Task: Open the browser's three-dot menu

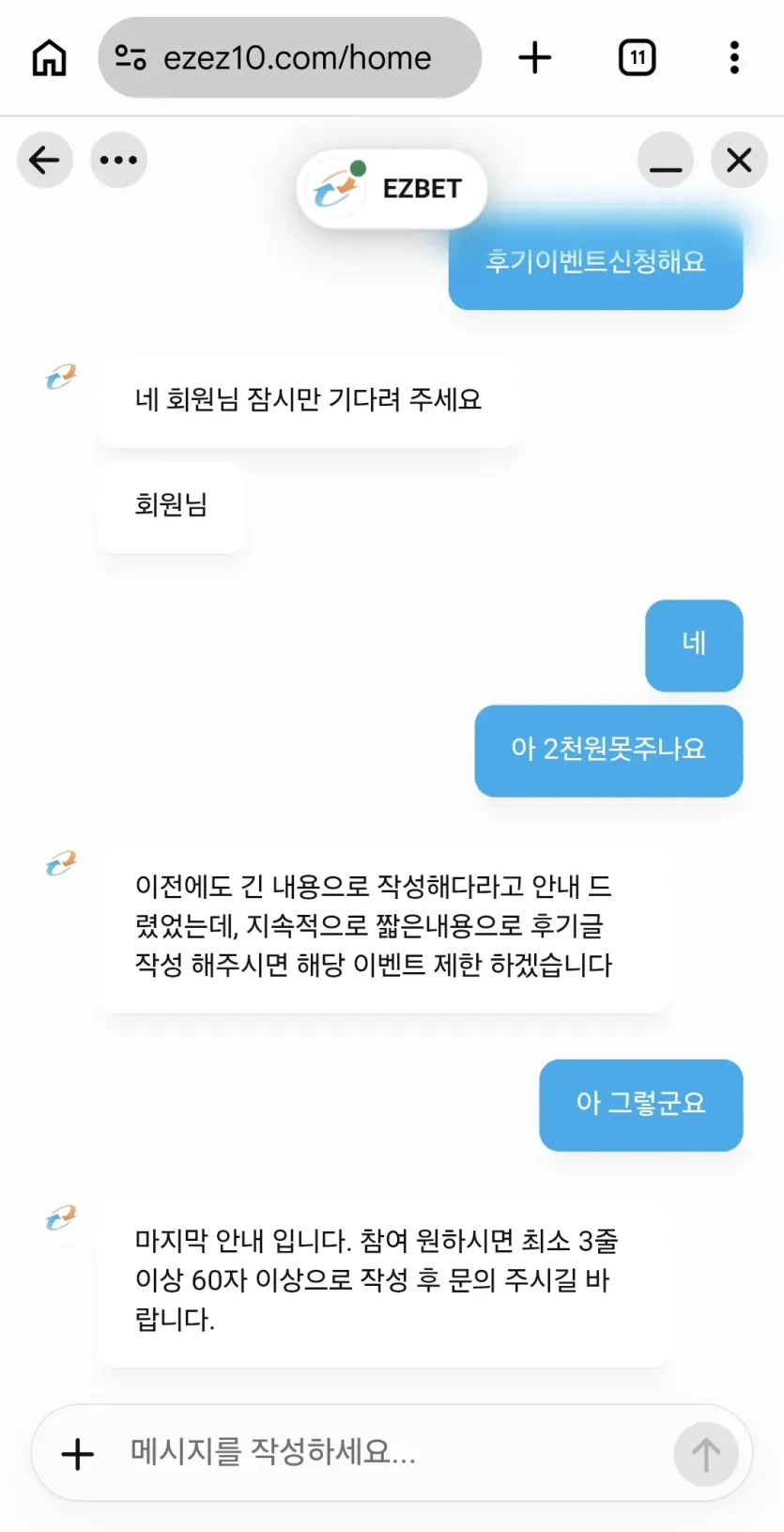Action: (734, 57)
